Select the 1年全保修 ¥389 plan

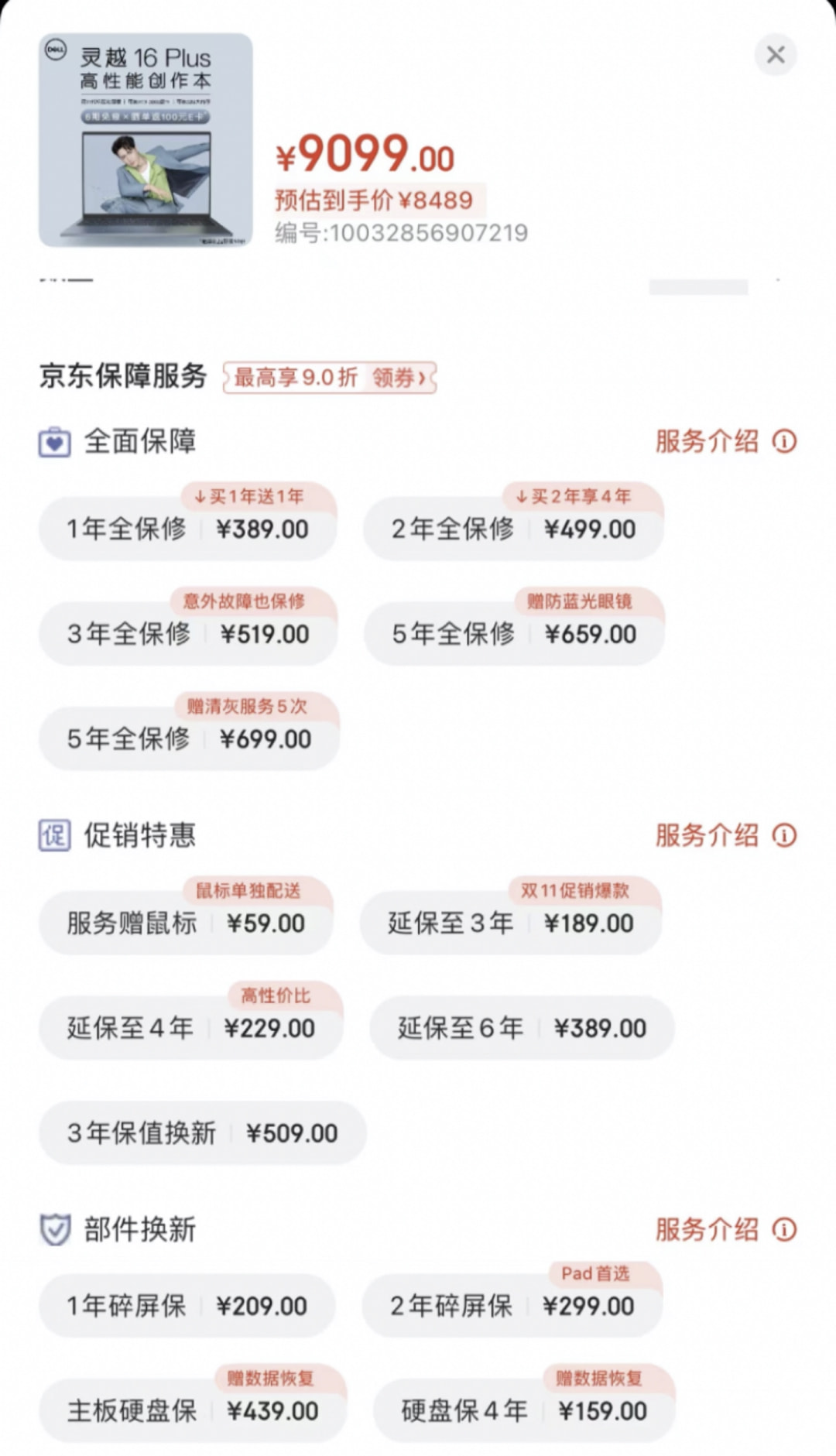click(x=189, y=528)
